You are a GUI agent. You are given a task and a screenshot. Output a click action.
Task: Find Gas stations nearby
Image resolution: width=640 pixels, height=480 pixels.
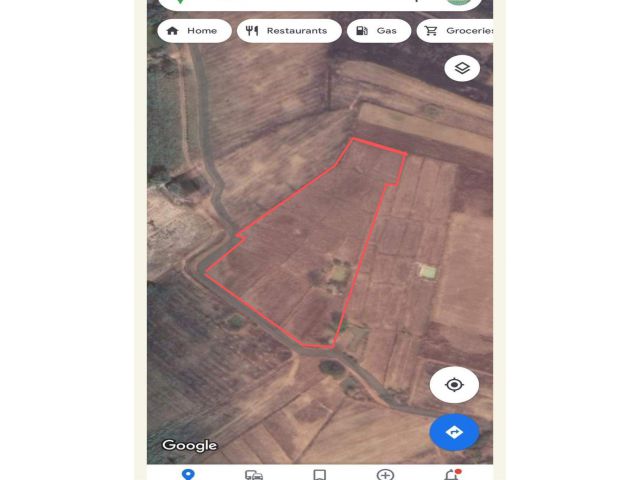(x=377, y=31)
